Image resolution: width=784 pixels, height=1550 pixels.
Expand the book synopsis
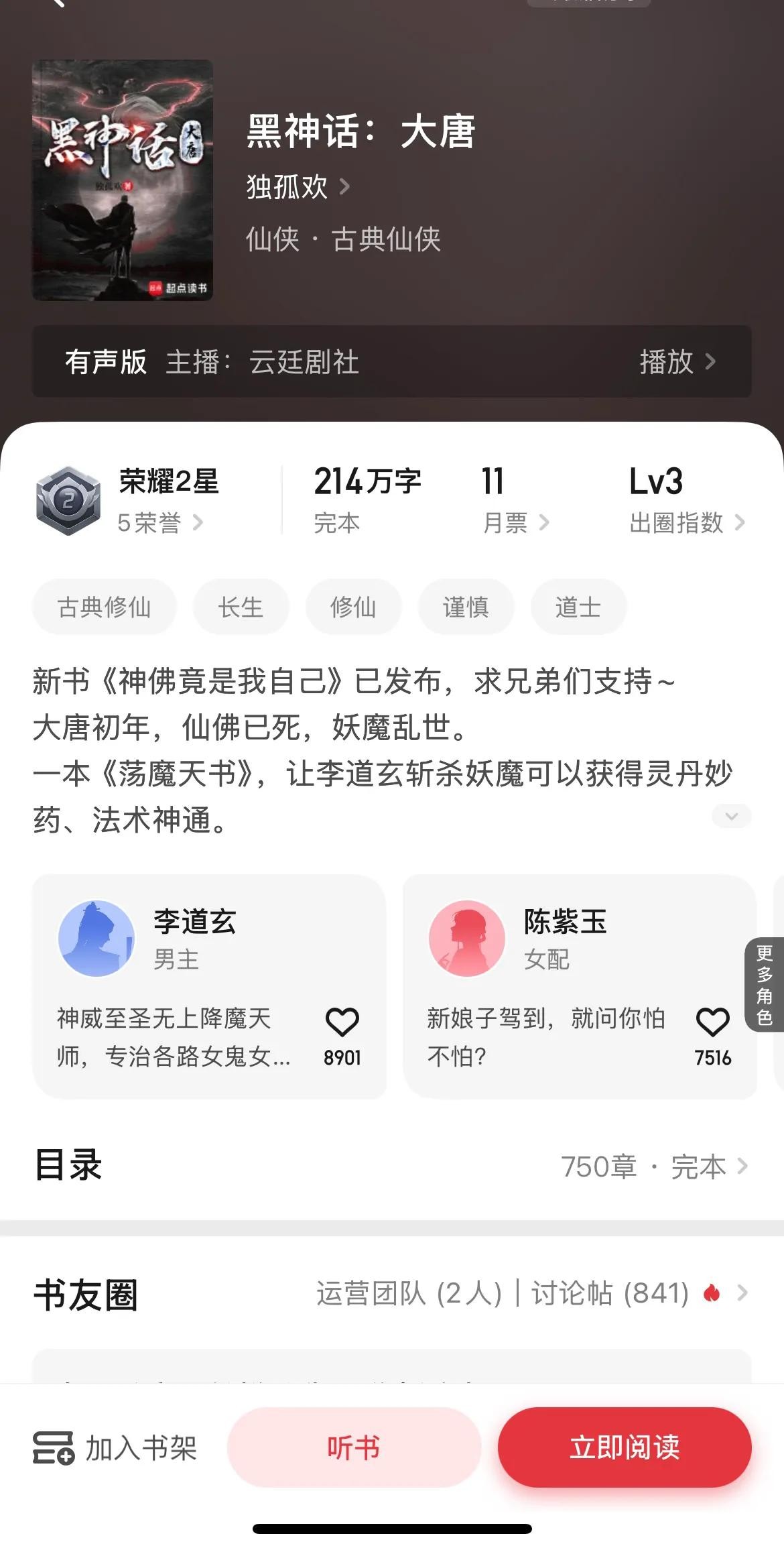click(x=731, y=816)
